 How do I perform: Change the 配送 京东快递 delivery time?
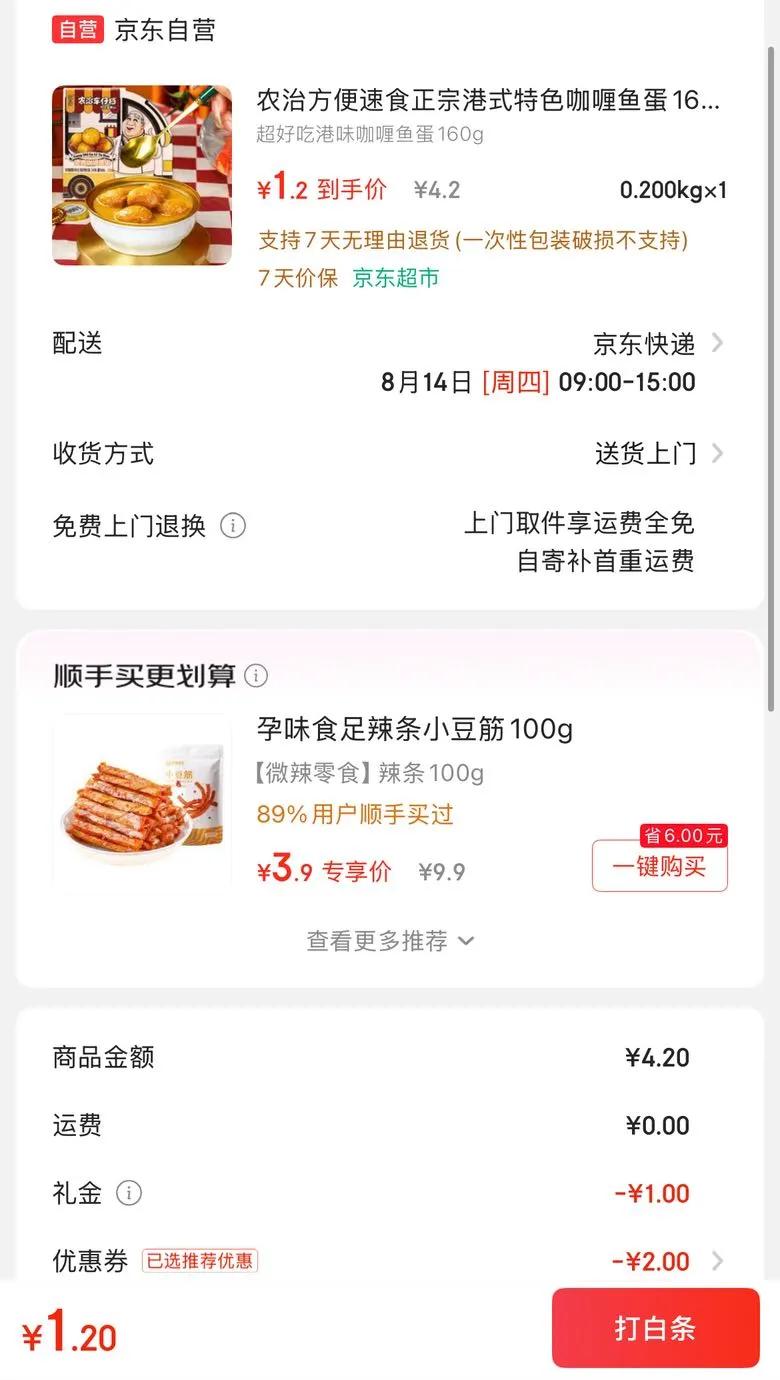656,345
